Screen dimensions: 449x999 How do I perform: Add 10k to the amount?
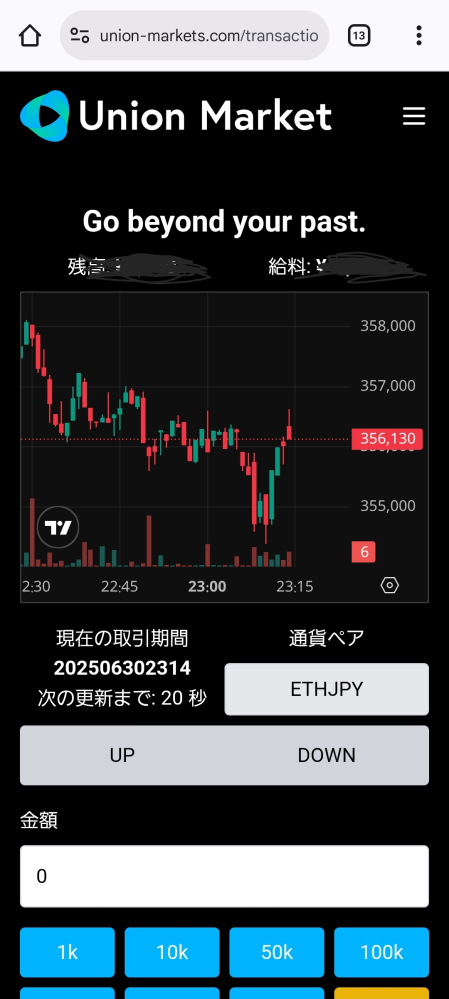[x=172, y=952]
